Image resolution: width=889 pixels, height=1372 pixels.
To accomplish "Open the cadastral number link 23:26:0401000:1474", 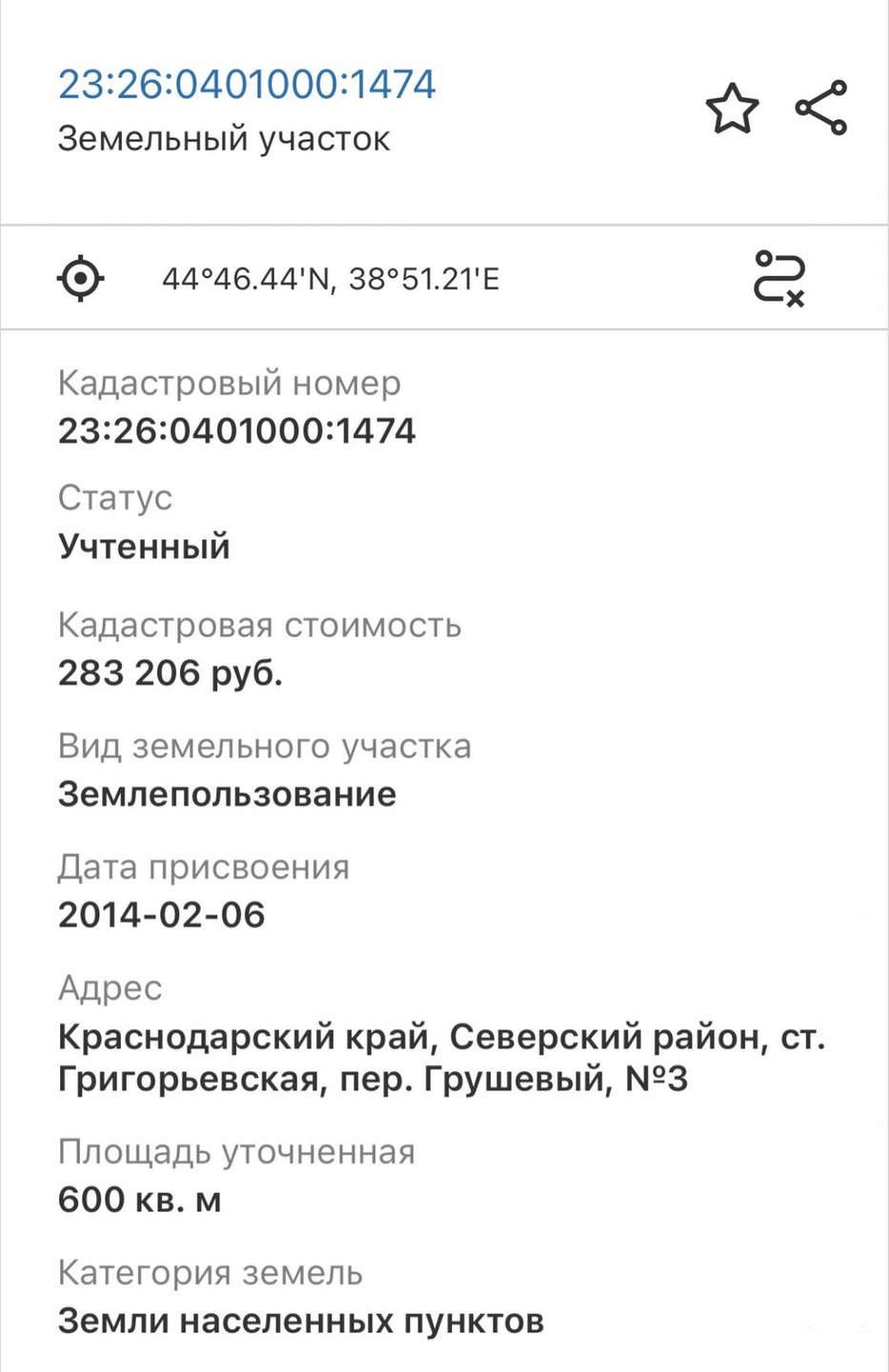I will point(247,85).
